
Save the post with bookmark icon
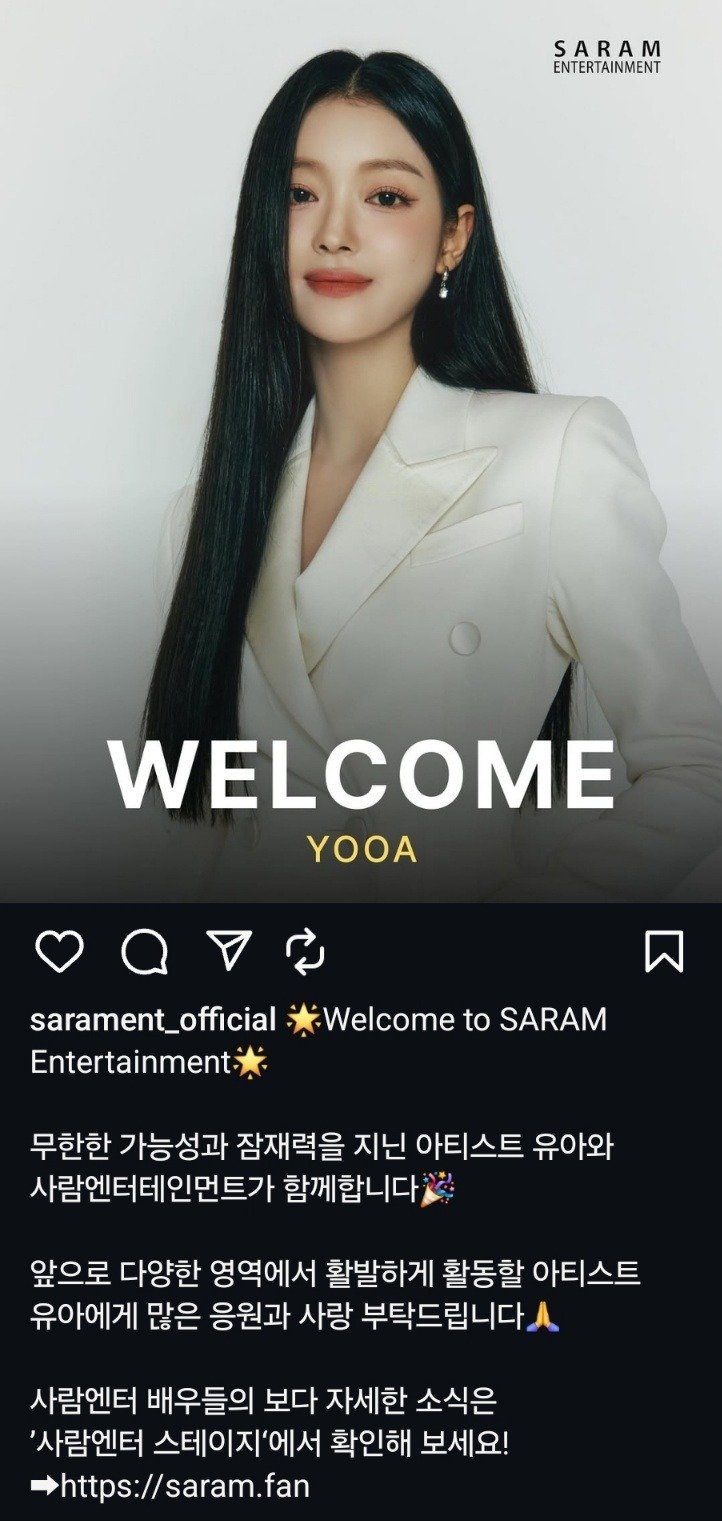pos(664,951)
